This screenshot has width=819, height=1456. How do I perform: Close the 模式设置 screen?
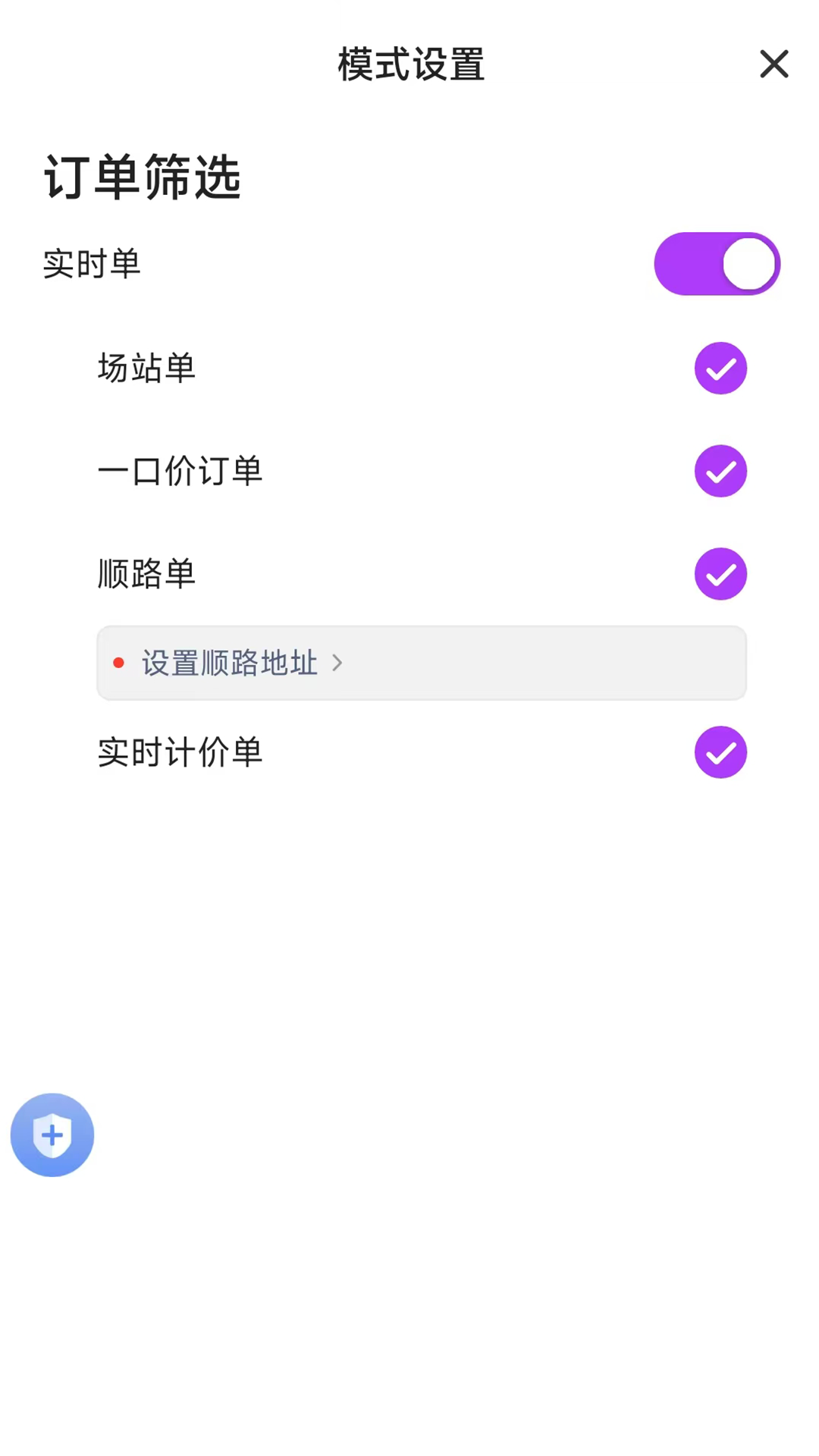(x=773, y=64)
